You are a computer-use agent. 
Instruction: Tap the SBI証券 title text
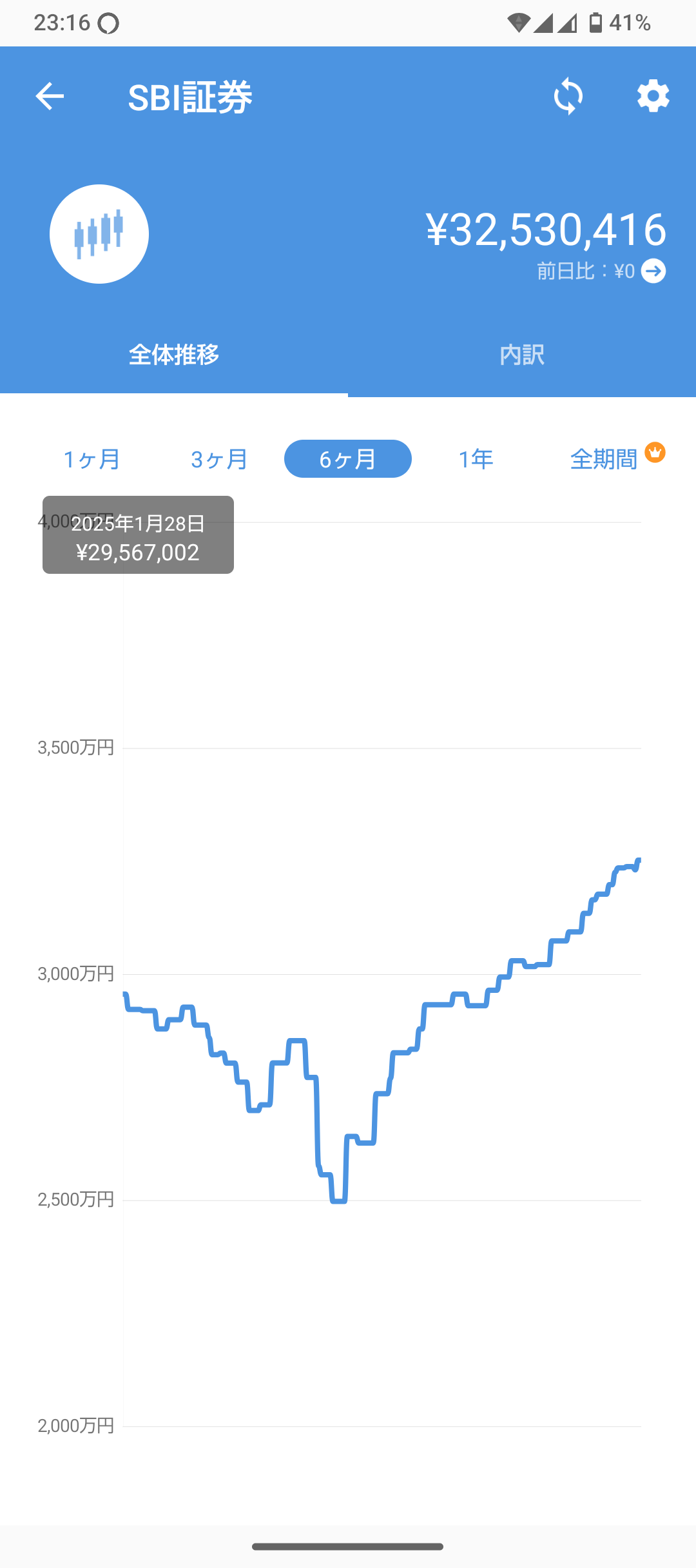(189, 97)
